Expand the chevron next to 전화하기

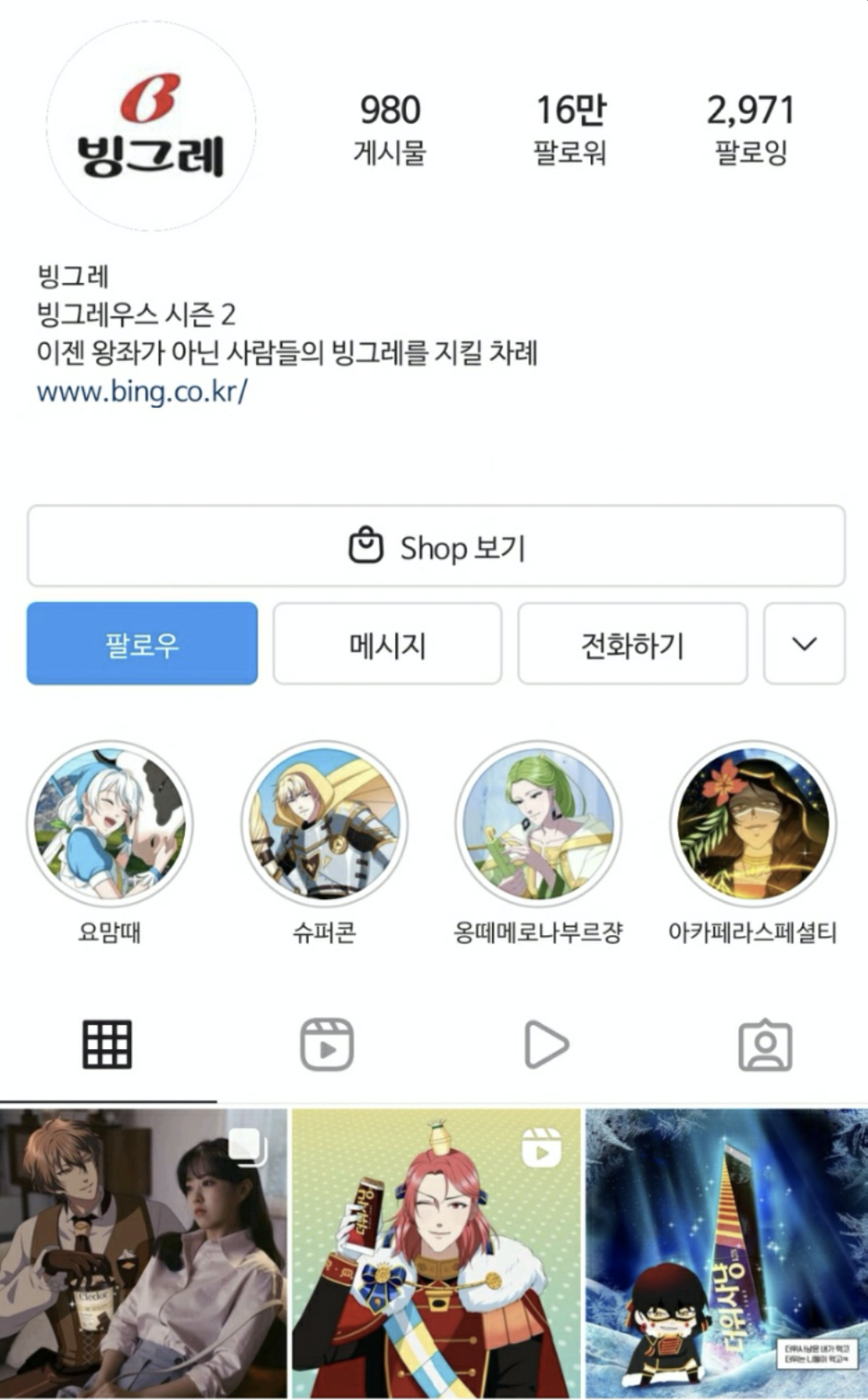pos(803,644)
